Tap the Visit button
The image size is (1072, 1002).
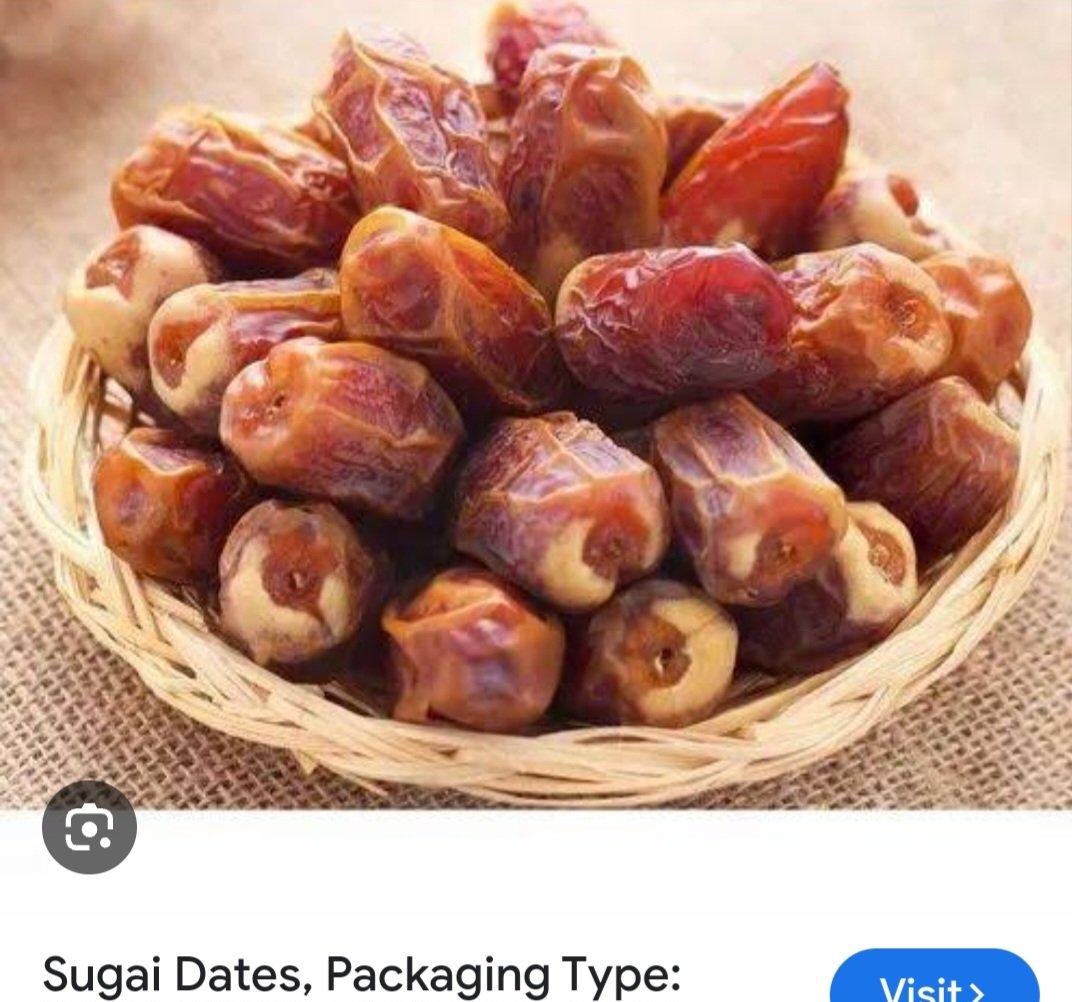click(934, 982)
